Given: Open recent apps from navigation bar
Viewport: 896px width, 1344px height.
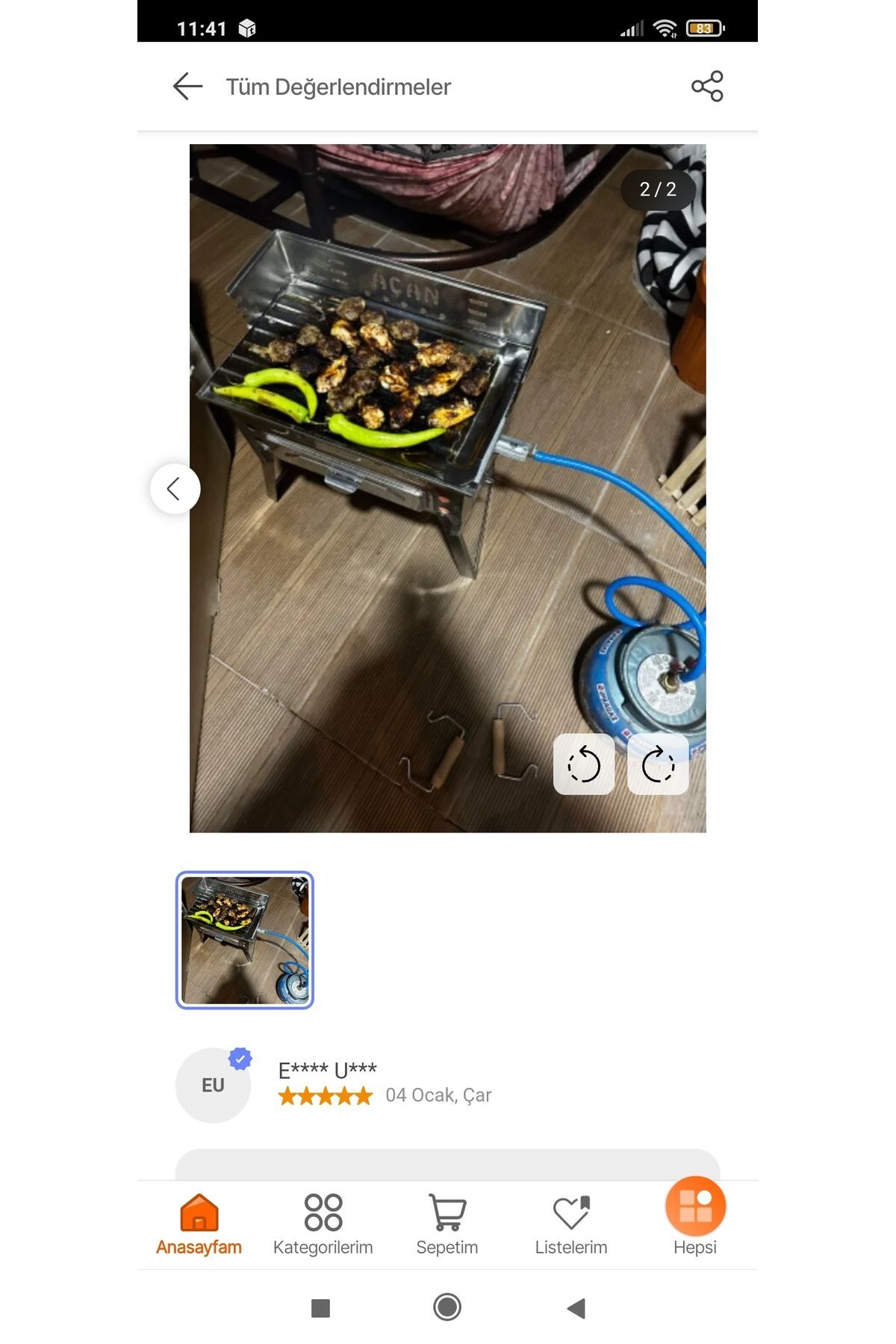Looking at the screenshot, I should click(x=320, y=1308).
